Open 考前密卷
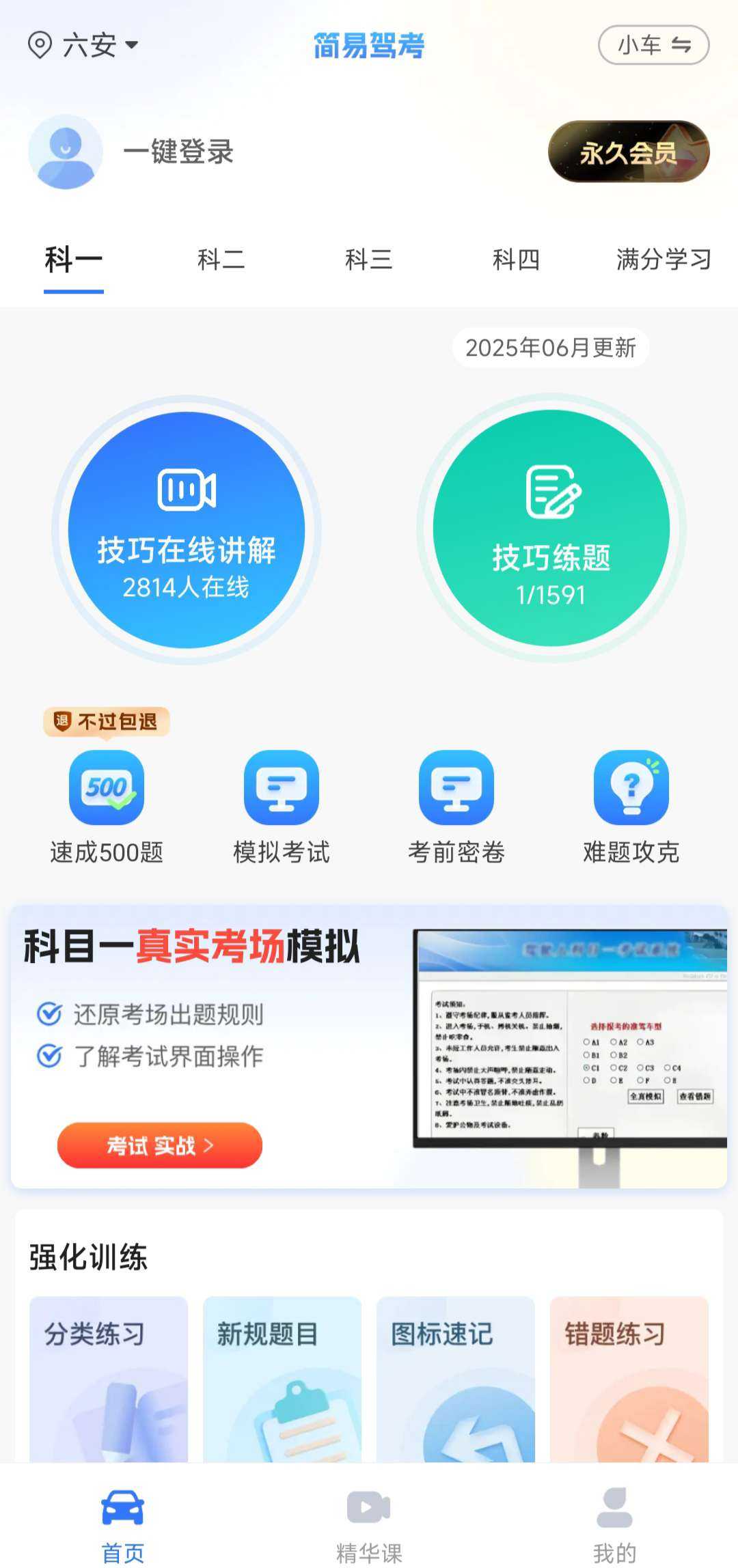 pyautogui.click(x=456, y=806)
